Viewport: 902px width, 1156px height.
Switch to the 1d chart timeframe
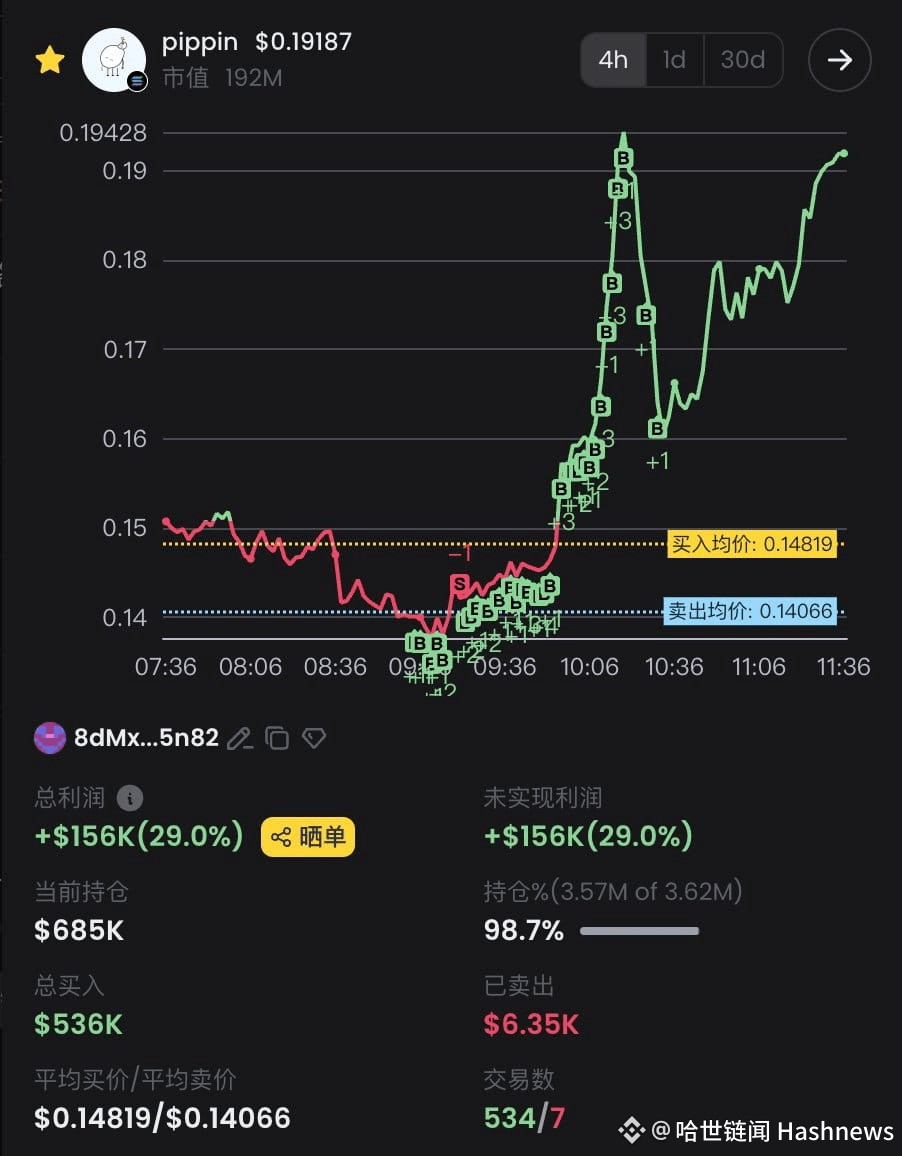pos(674,60)
